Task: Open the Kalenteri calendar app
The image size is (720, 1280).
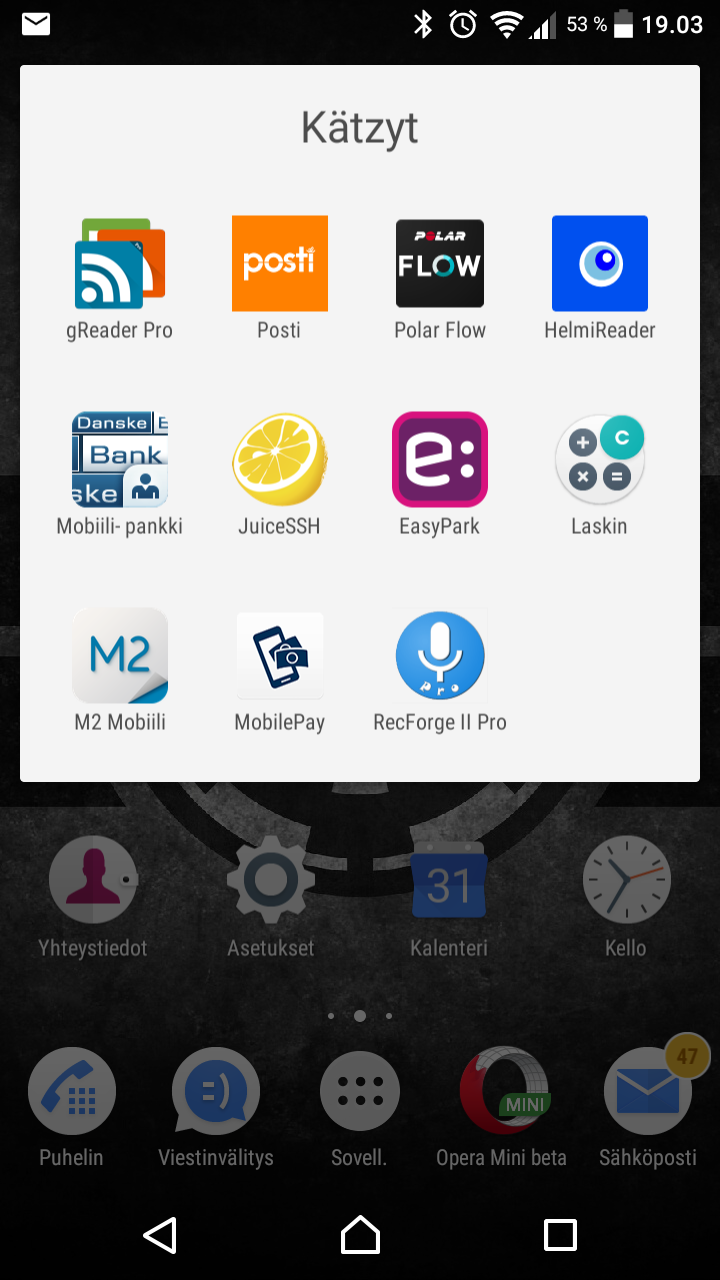Action: pos(449,880)
